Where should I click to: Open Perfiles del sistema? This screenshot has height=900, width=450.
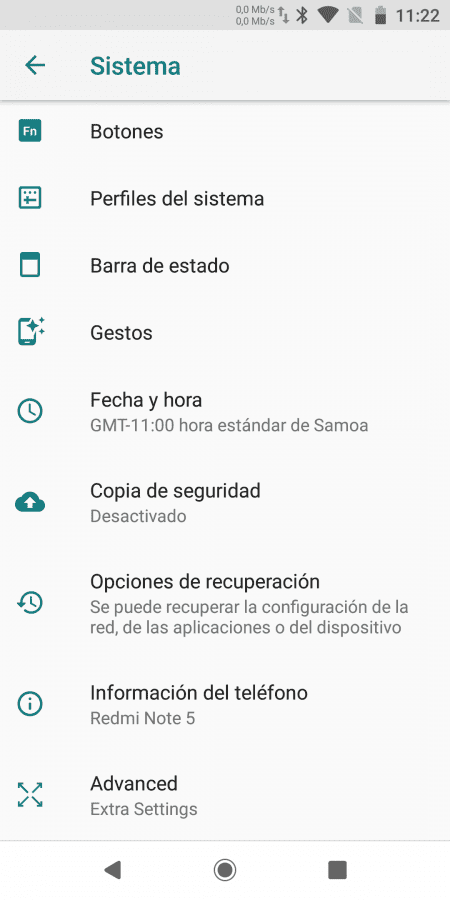pyautogui.click(x=225, y=199)
